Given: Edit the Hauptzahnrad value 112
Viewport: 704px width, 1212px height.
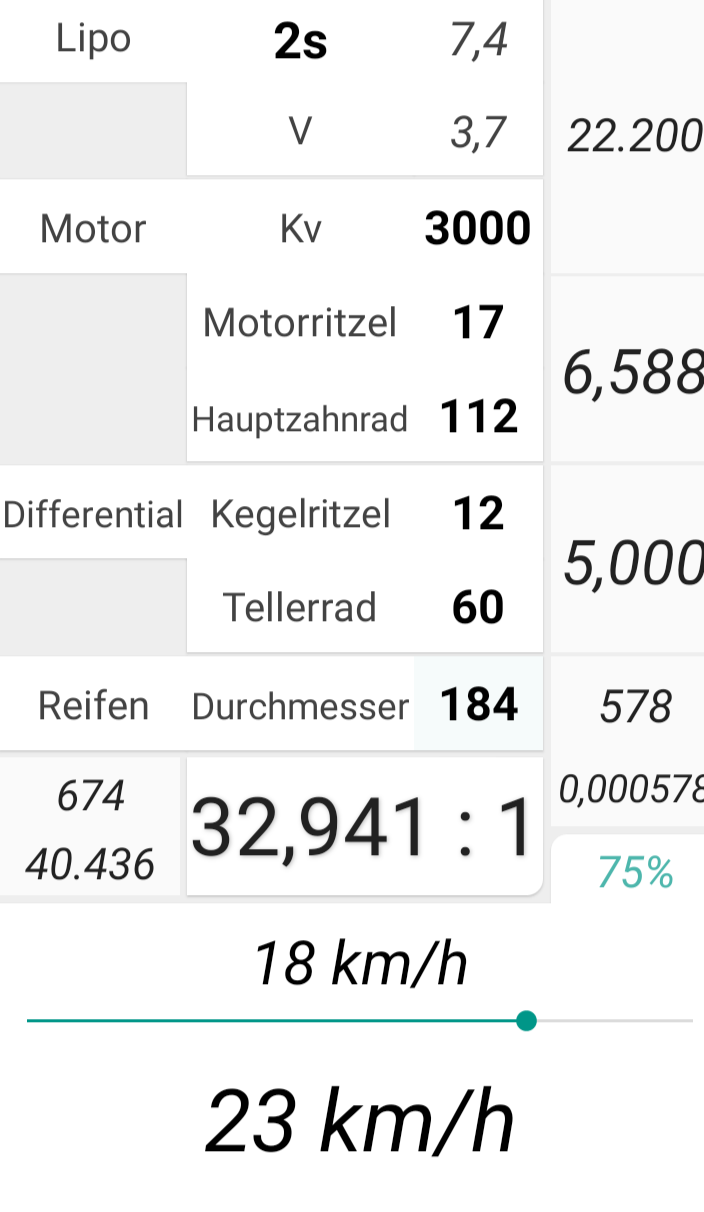Looking at the screenshot, I should tap(478, 417).
